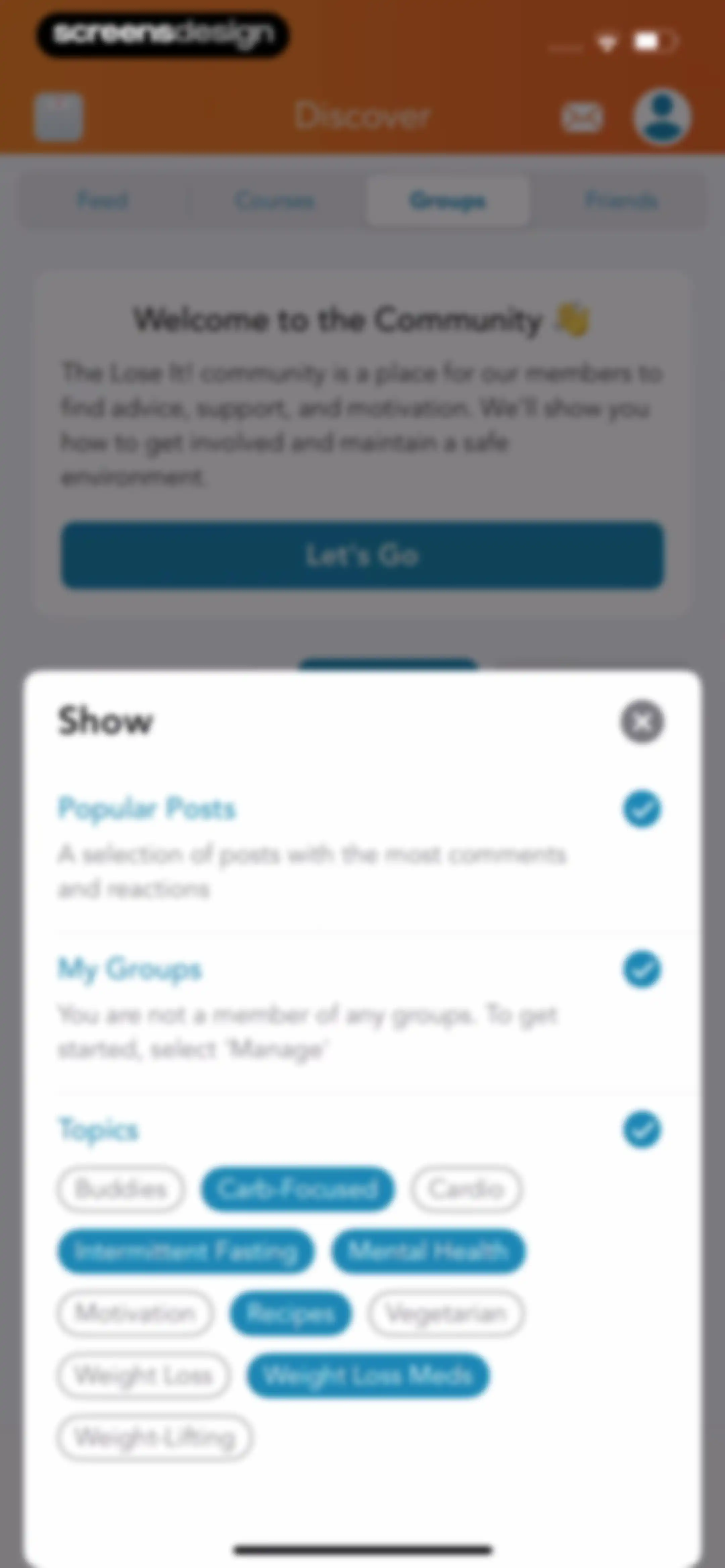Close the Show filter sheet
Viewport: 725px width, 1568px height.
642,722
